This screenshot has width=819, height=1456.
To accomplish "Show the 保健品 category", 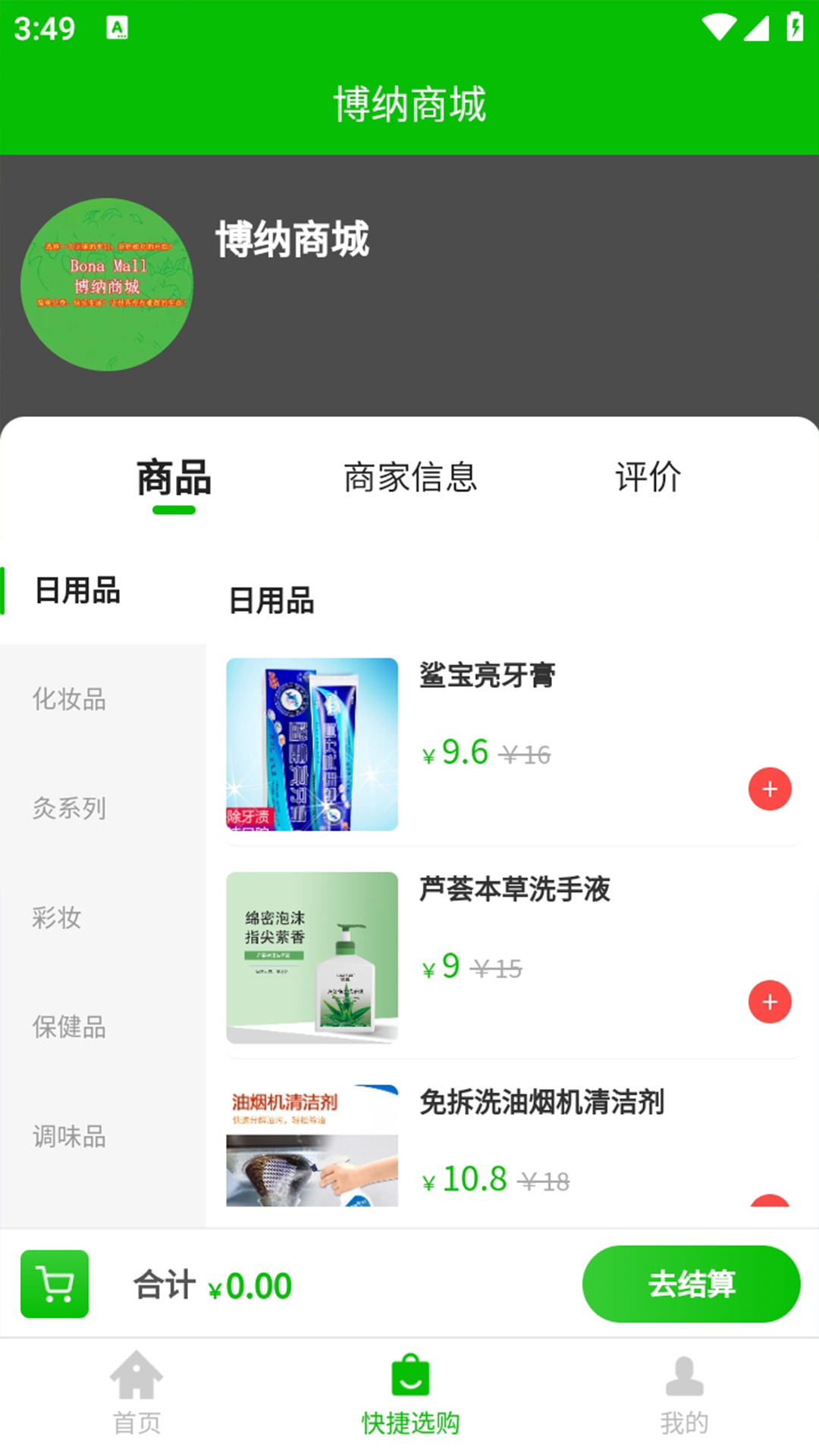I will tap(69, 1027).
